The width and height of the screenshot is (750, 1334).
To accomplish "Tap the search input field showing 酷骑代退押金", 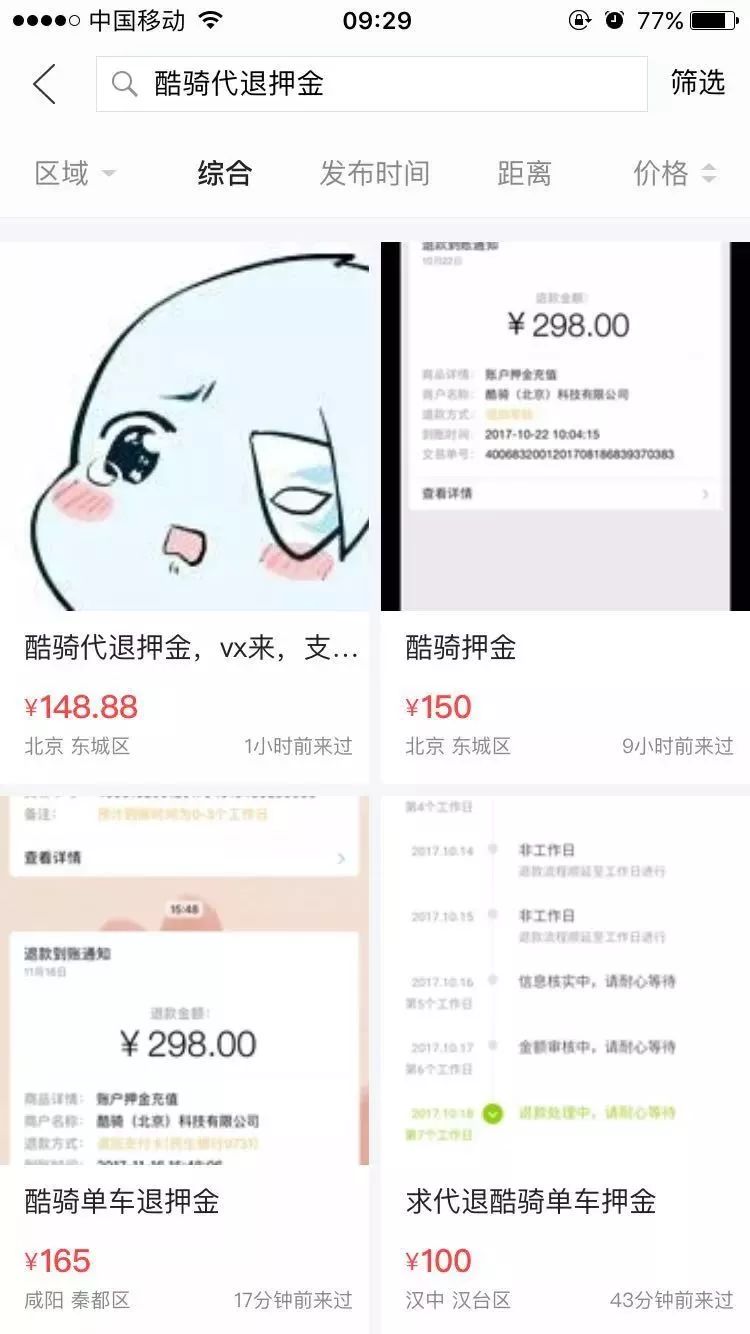I will click(x=370, y=84).
